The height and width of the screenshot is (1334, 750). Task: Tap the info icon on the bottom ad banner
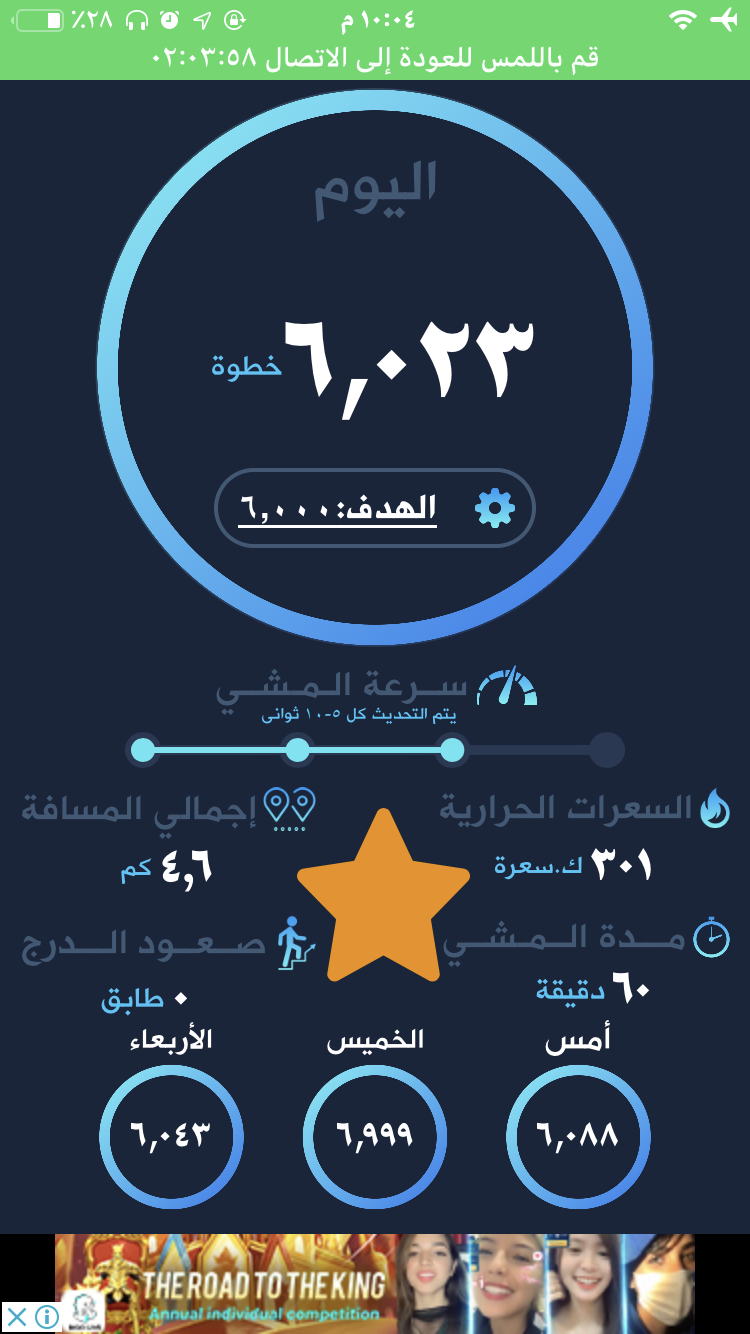pyautogui.click(x=47, y=1312)
